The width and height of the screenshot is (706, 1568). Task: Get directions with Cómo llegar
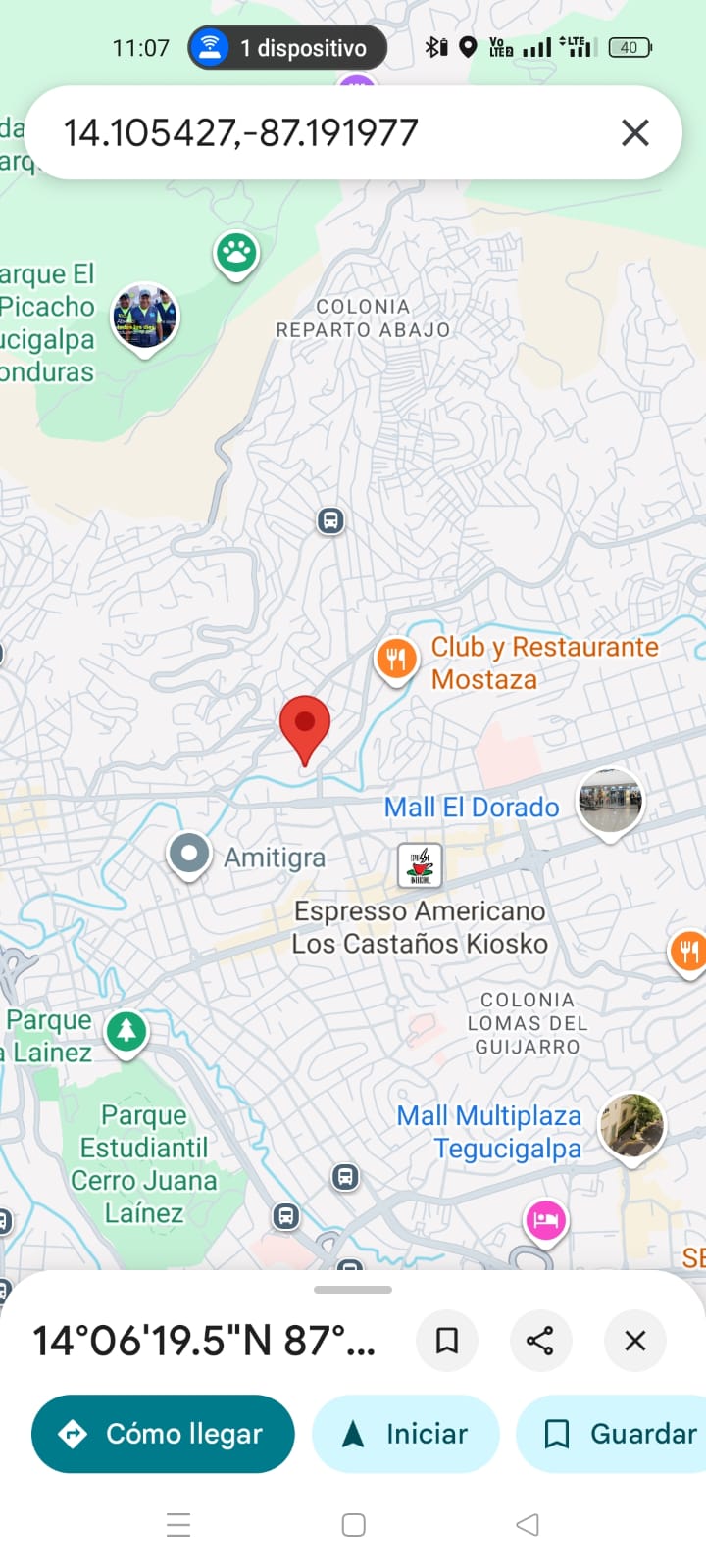163,1434
